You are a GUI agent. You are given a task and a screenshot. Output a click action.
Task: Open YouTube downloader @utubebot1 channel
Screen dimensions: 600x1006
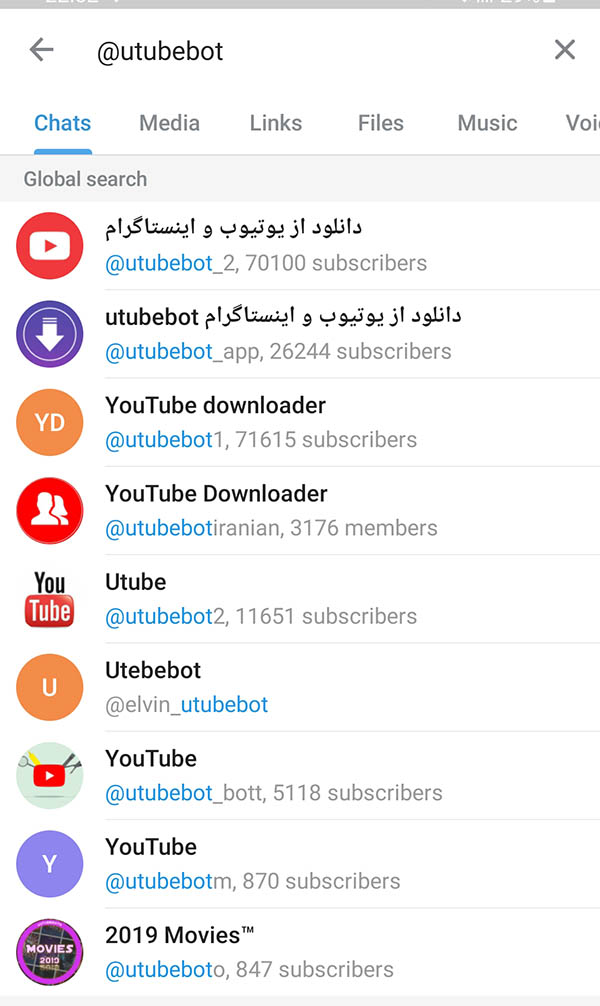tap(300, 422)
